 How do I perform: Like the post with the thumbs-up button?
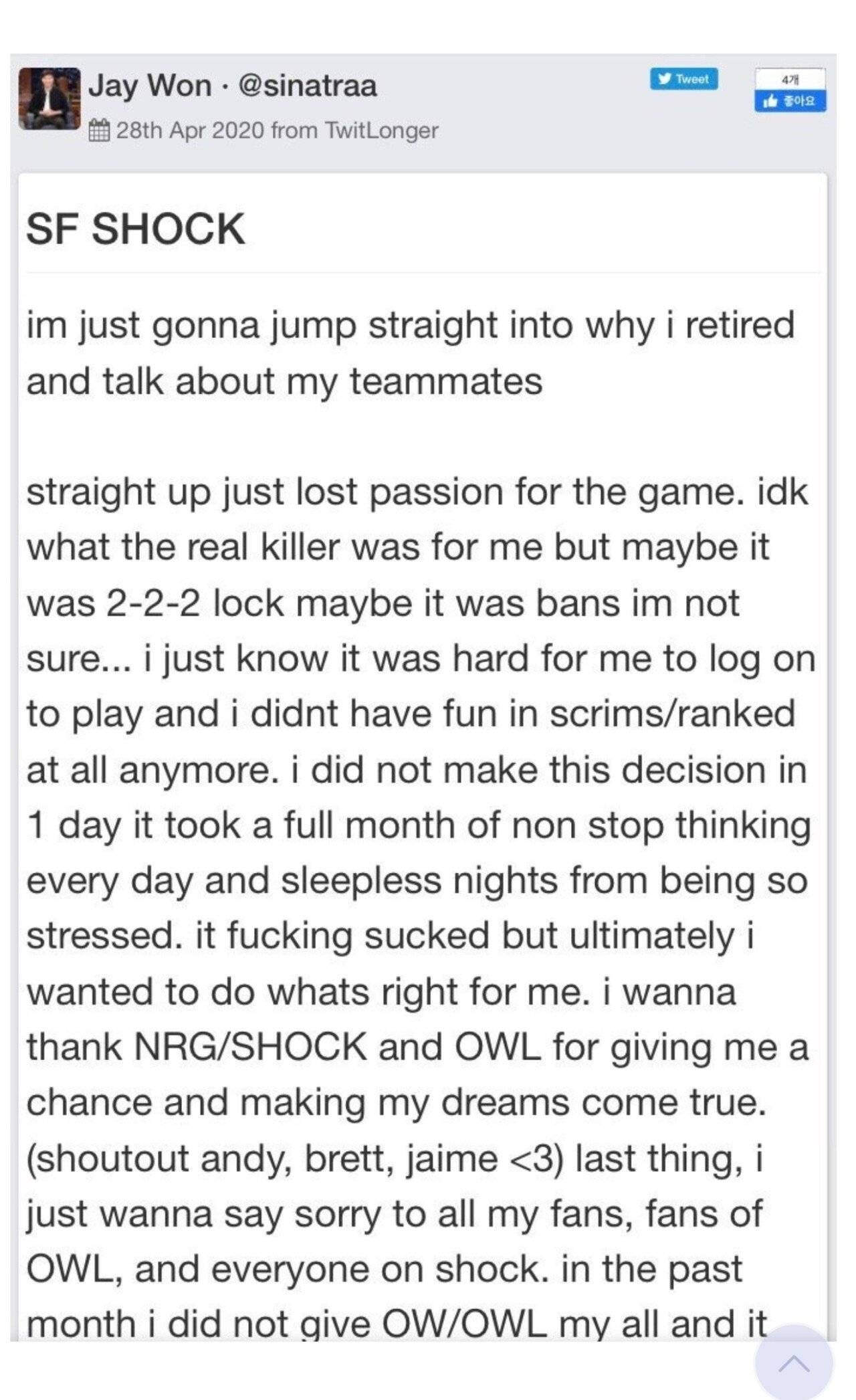click(790, 101)
